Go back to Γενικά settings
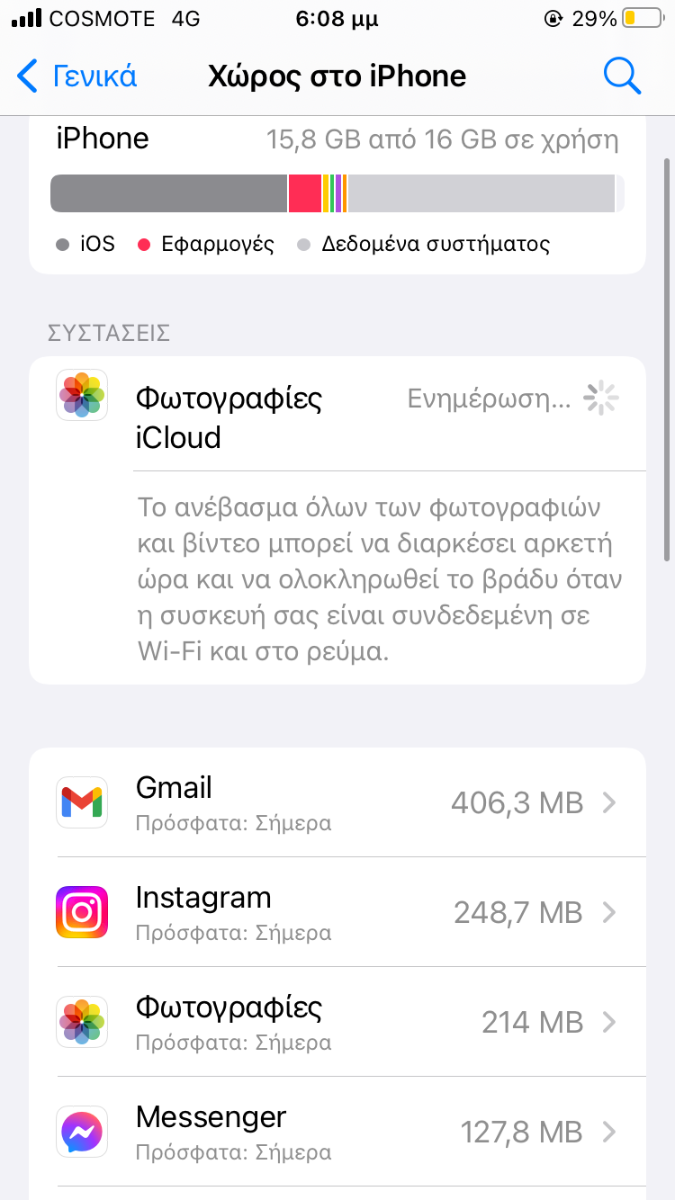The width and height of the screenshot is (675, 1200). coord(78,77)
